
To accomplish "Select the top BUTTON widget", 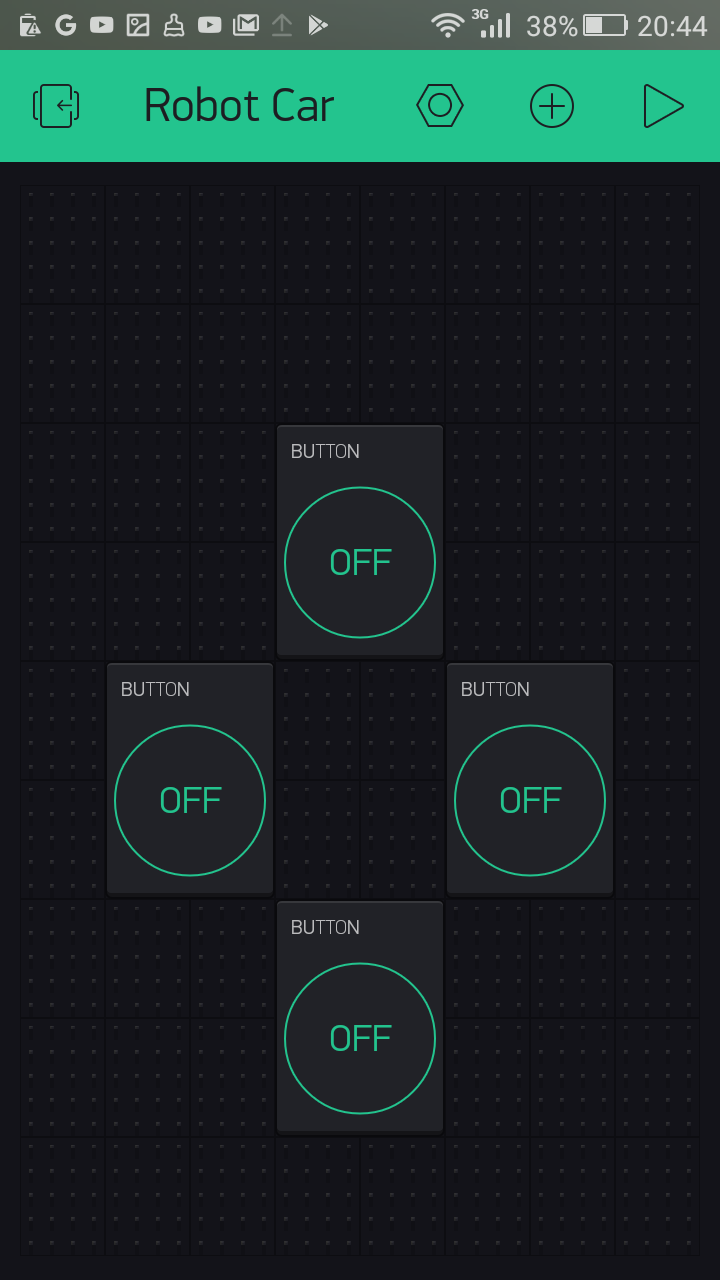I will (360, 541).
